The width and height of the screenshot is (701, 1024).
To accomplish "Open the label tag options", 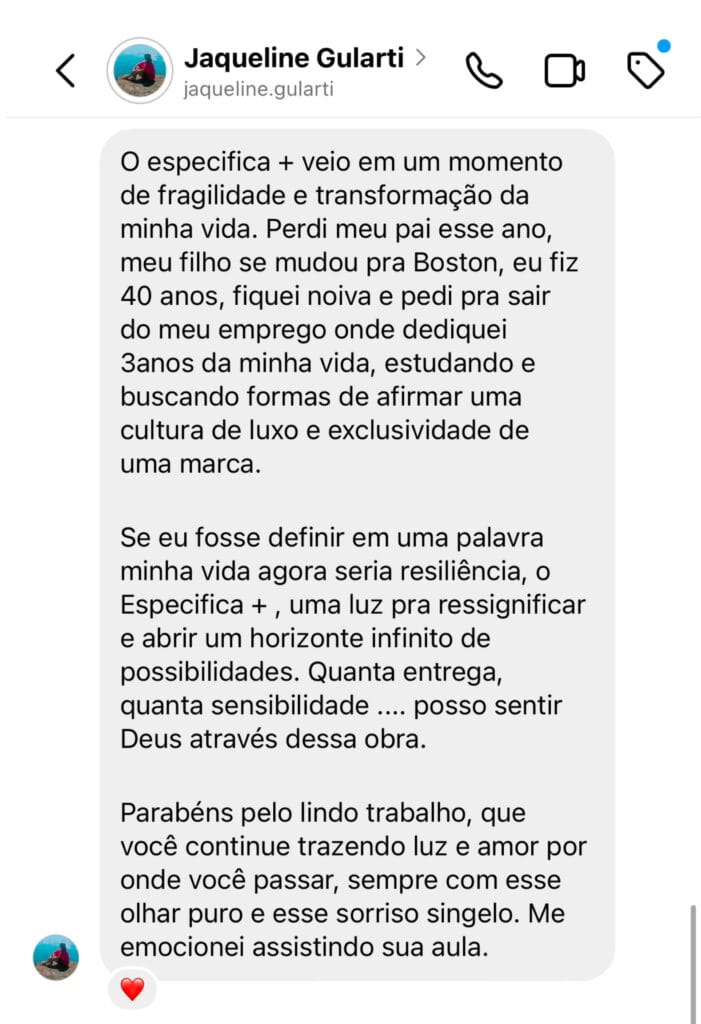I will (645, 70).
